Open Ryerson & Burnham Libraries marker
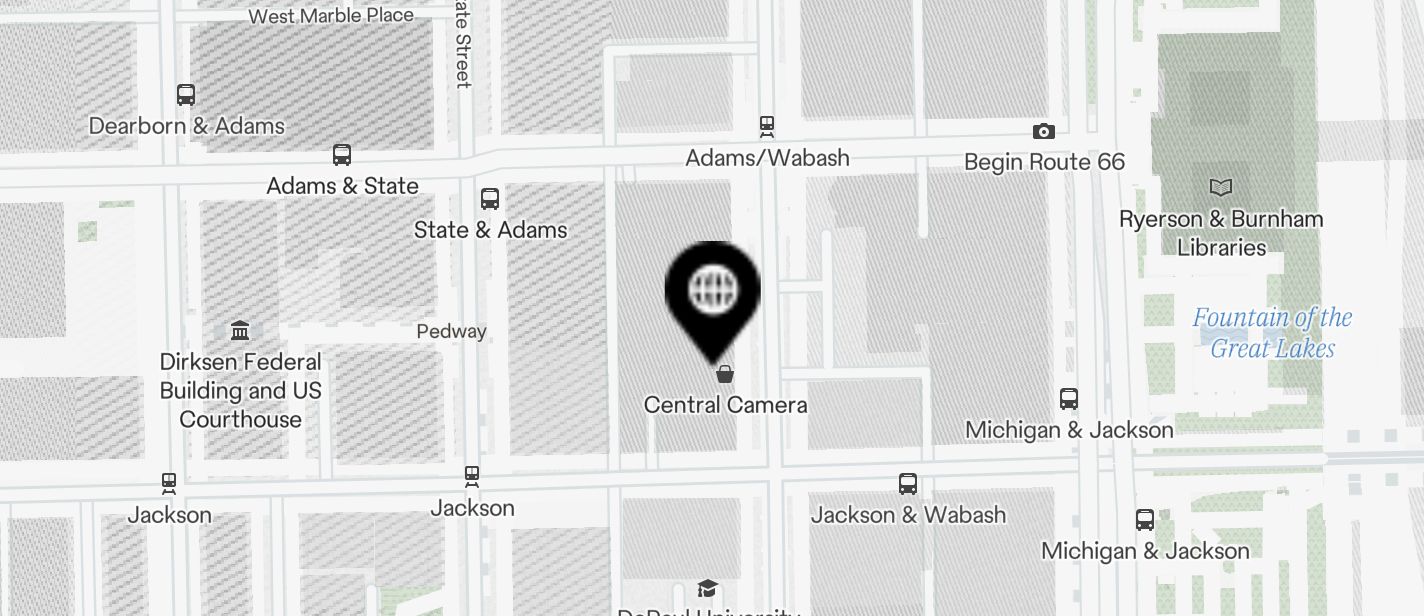 1221,187
